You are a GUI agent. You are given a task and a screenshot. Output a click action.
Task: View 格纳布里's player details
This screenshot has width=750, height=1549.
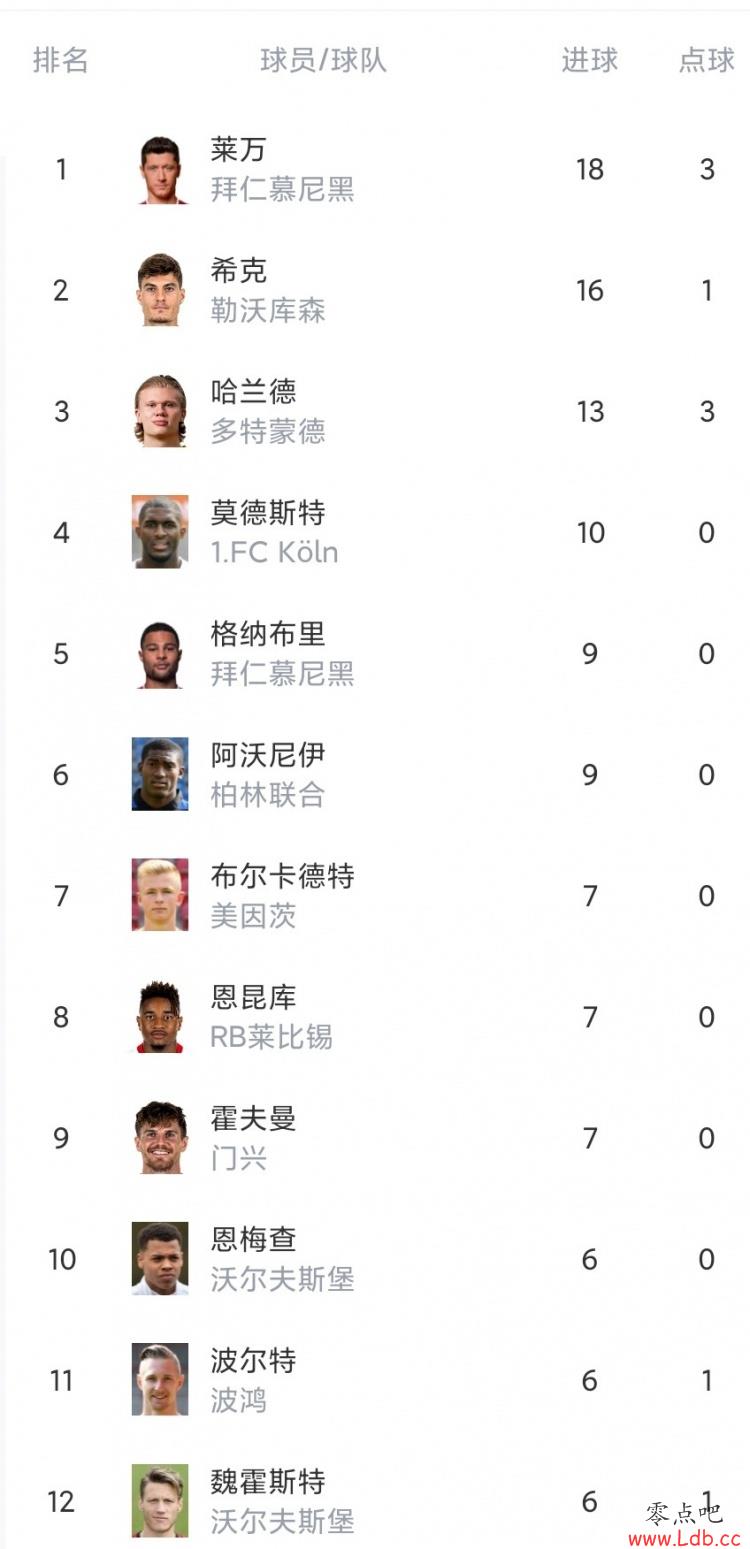(x=375, y=653)
